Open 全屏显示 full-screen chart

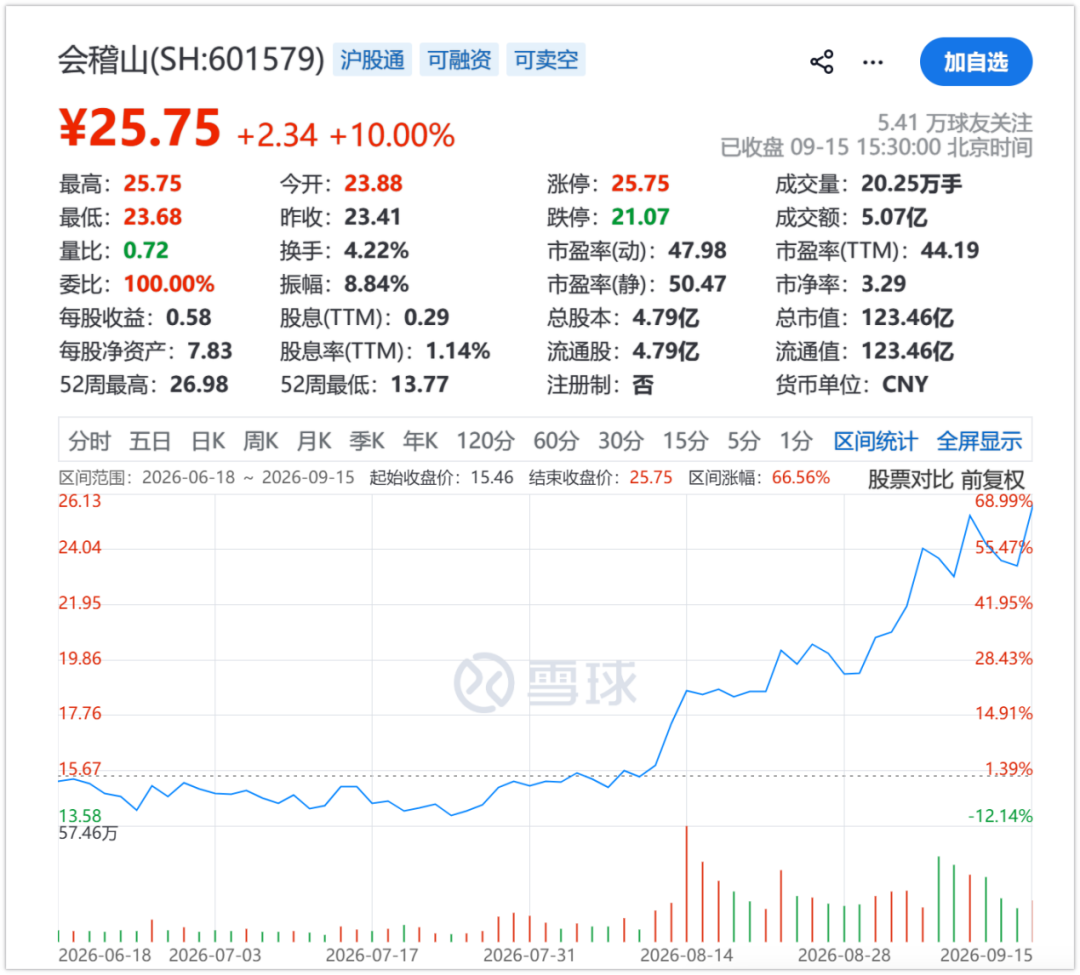tap(979, 441)
